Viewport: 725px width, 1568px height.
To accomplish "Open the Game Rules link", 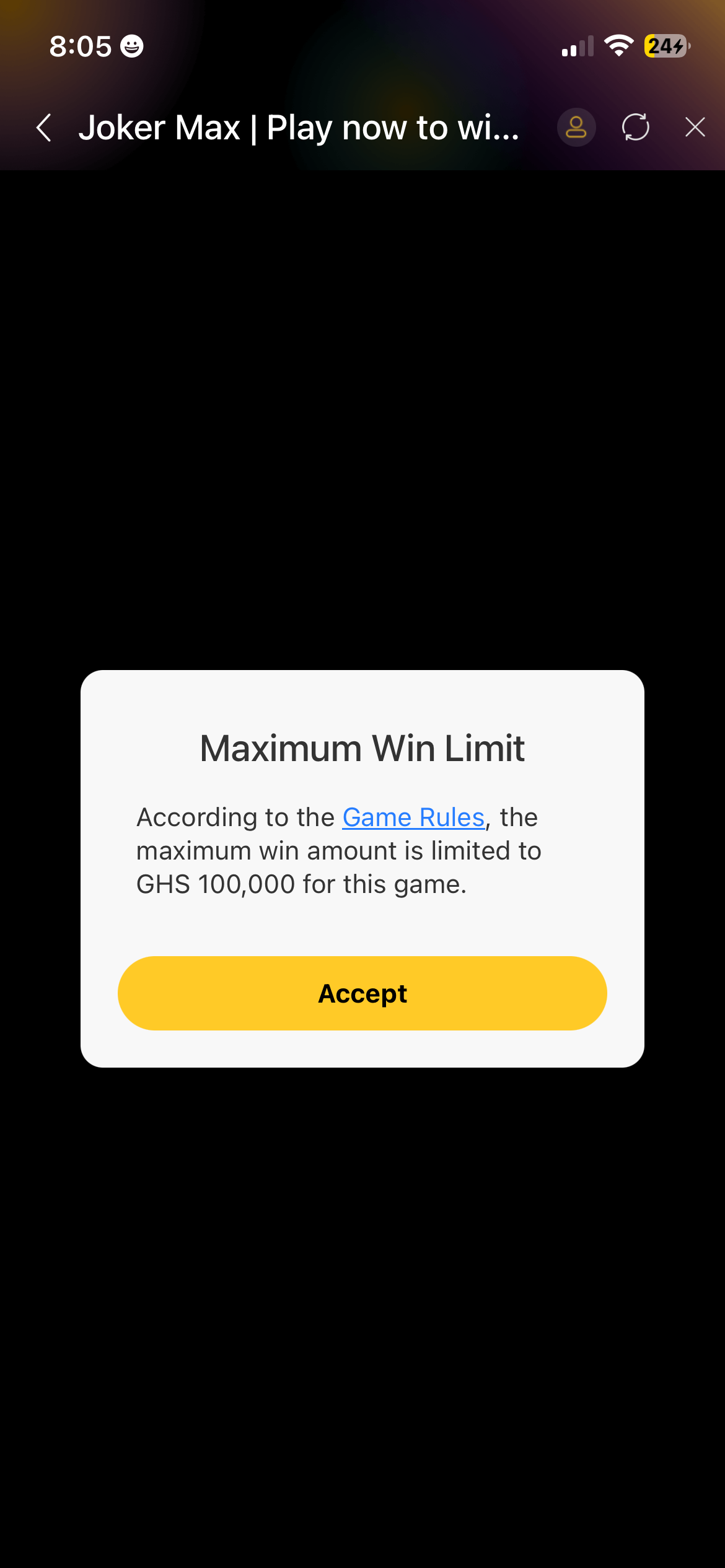I will tap(413, 817).
